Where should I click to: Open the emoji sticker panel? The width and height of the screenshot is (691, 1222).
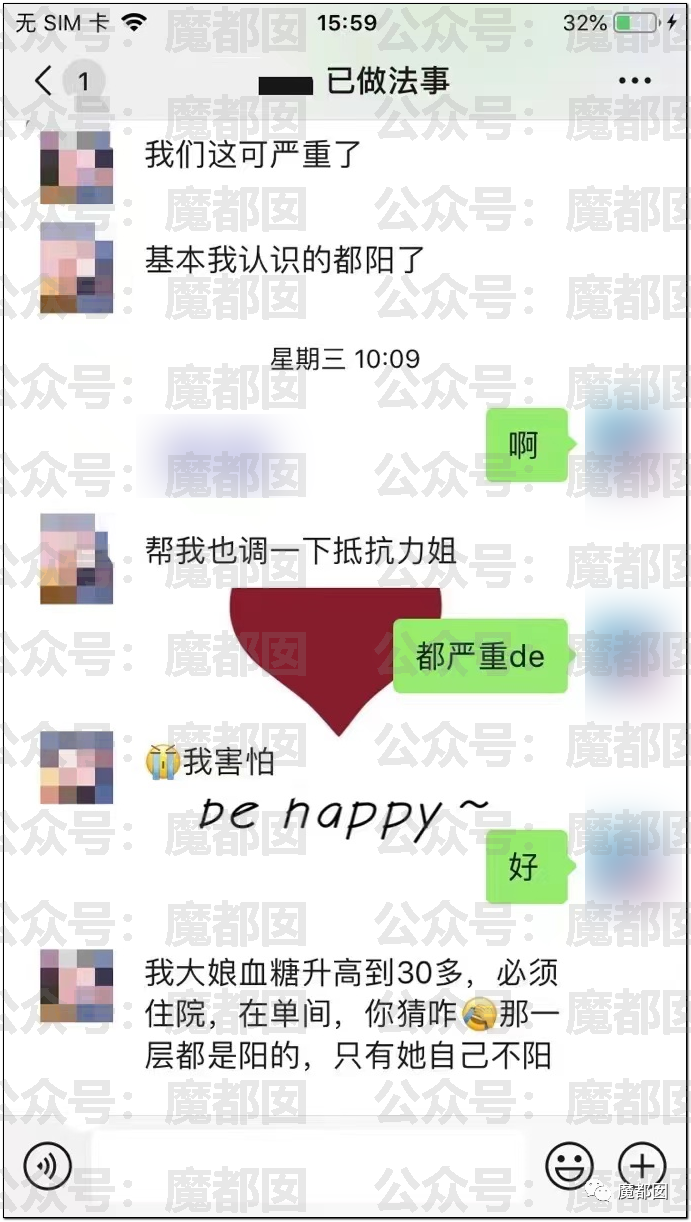coord(570,1166)
